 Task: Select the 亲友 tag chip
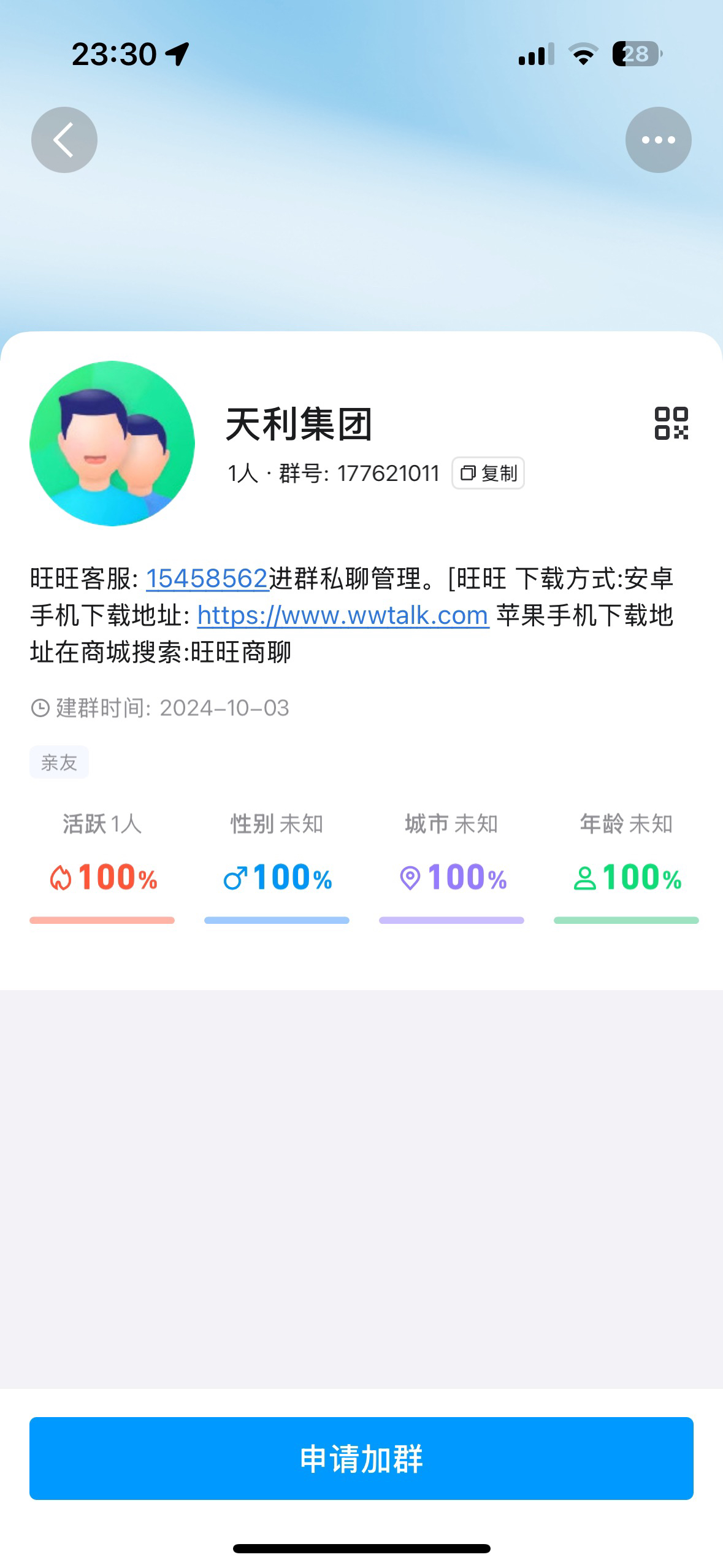pos(59,763)
